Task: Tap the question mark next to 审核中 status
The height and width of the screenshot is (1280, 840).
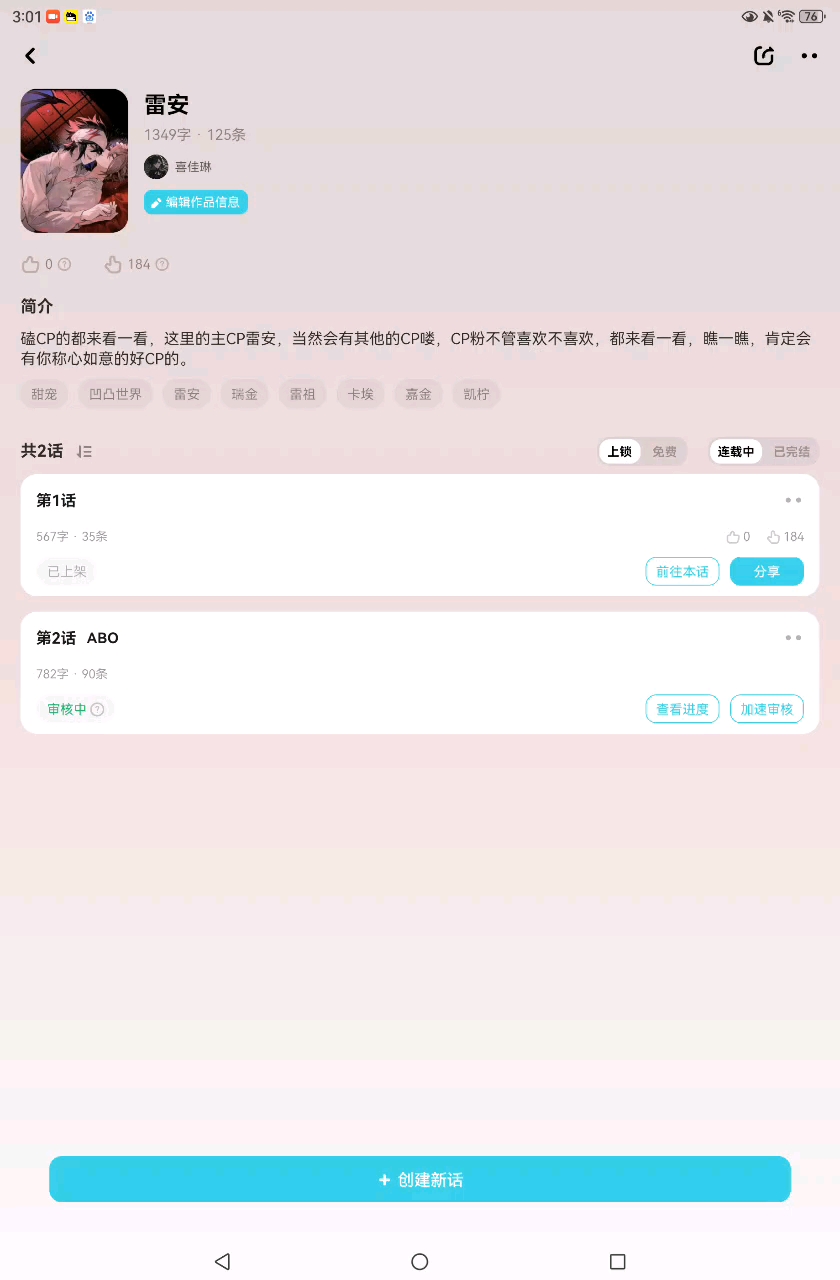Action: coord(97,709)
